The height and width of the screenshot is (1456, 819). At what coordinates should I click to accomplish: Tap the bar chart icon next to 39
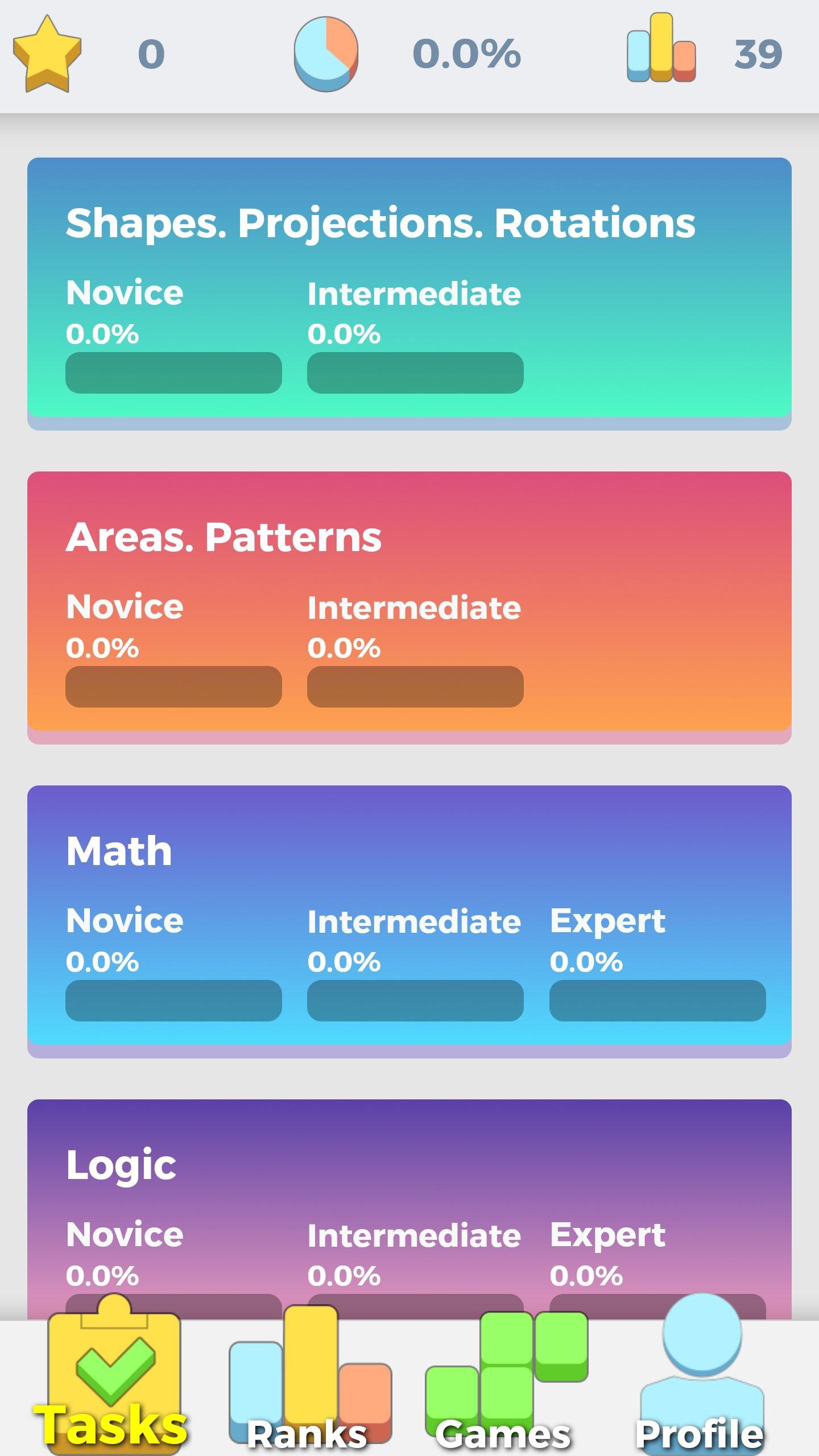coord(661,51)
